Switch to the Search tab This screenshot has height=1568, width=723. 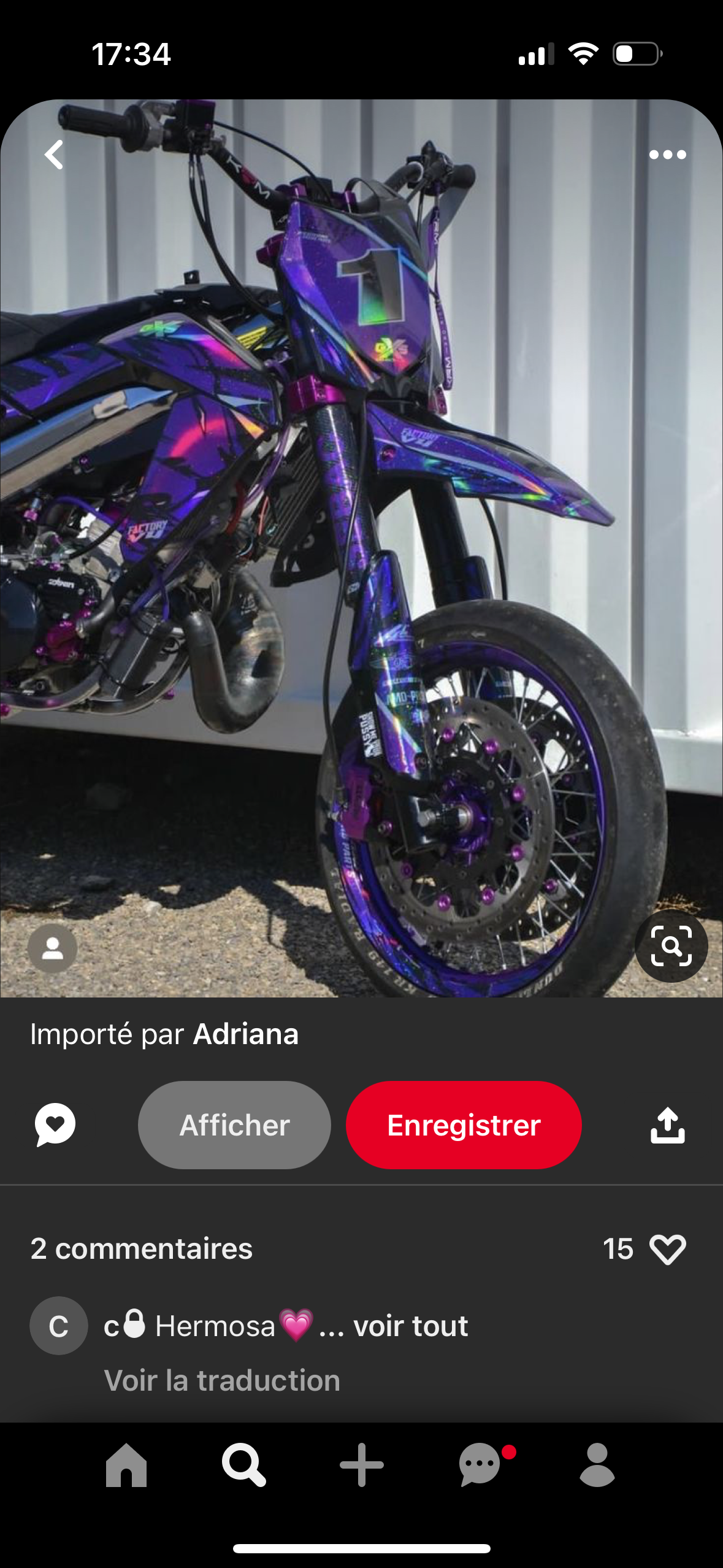coord(243,1465)
